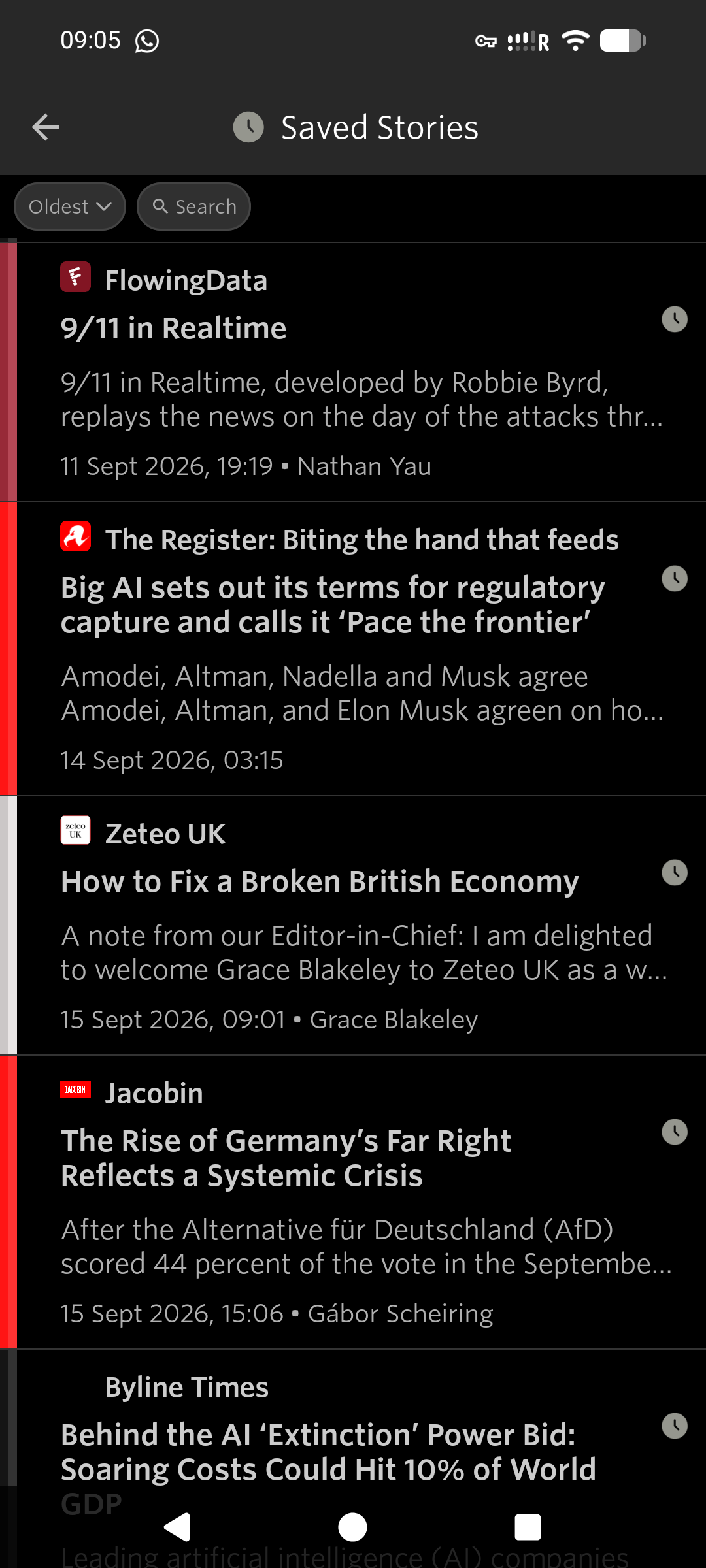Tap the saved clock icon on Zeteo UK story
The image size is (706, 1568).
coord(675,873)
